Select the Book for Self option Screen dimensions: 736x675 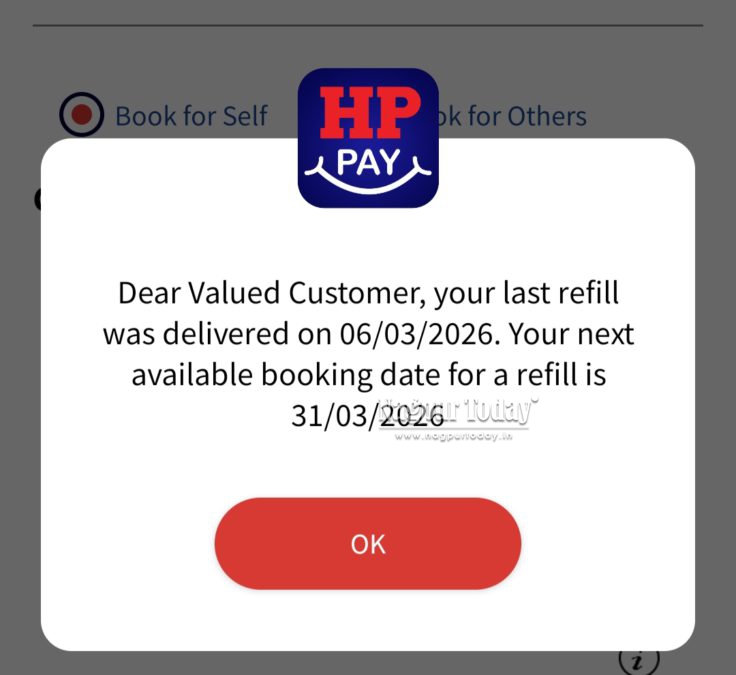82,116
